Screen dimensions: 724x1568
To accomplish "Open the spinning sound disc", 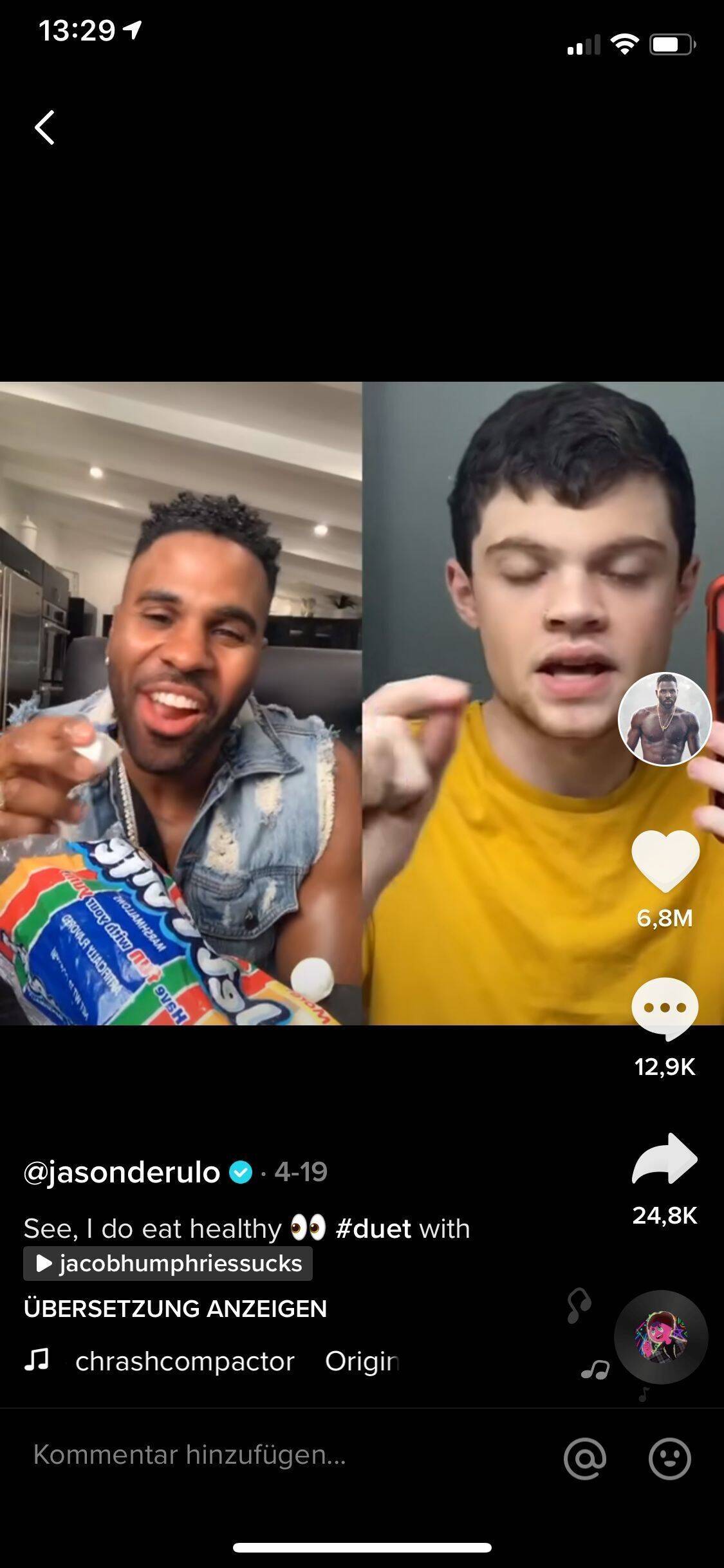I will click(x=661, y=1337).
